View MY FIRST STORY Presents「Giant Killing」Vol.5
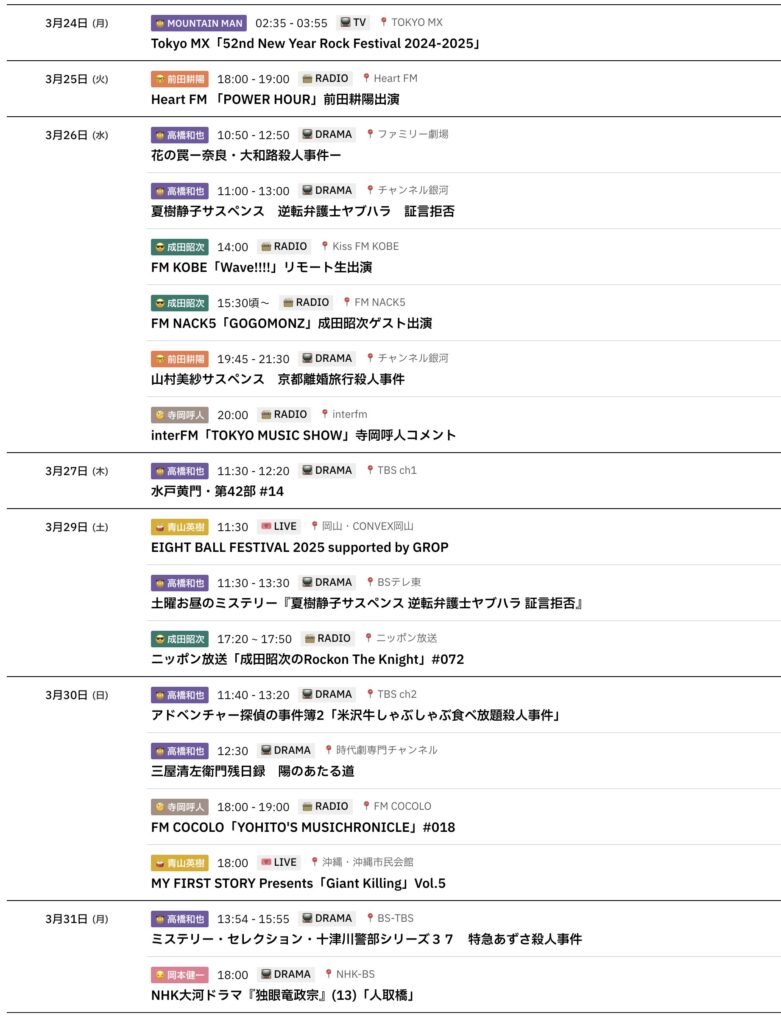The height and width of the screenshot is (1024, 781). tap(298, 884)
